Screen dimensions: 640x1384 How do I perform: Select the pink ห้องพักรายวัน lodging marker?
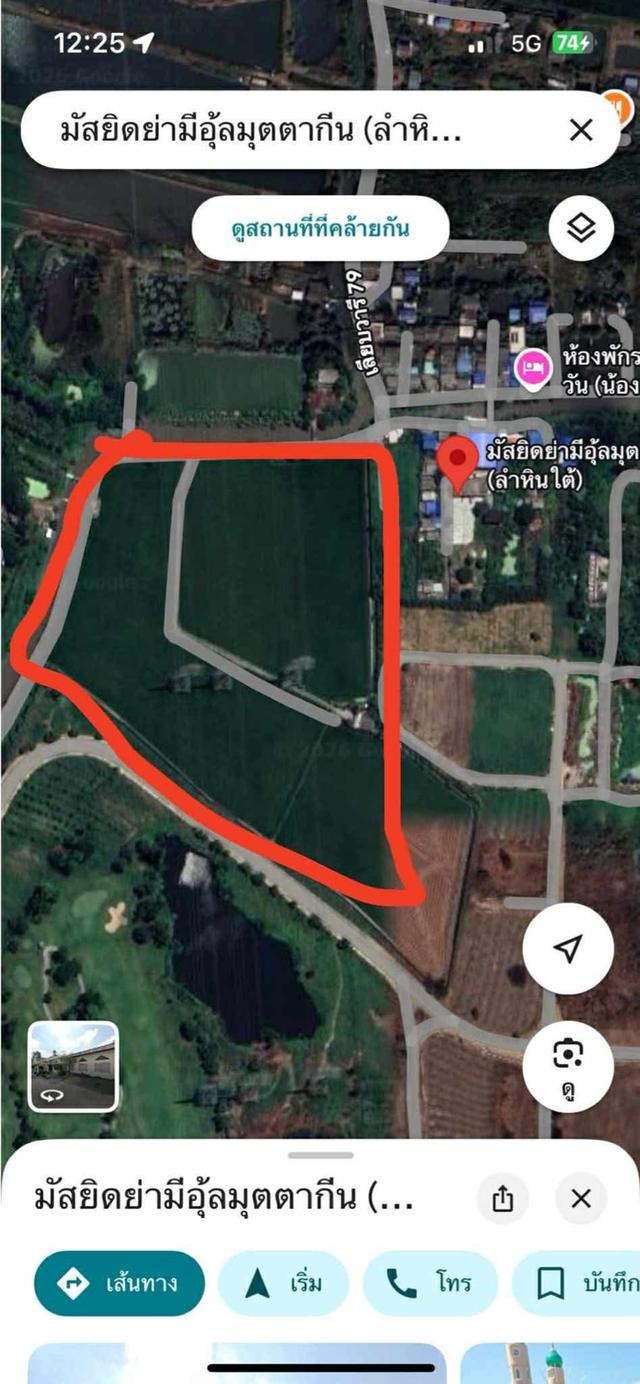(x=532, y=369)
